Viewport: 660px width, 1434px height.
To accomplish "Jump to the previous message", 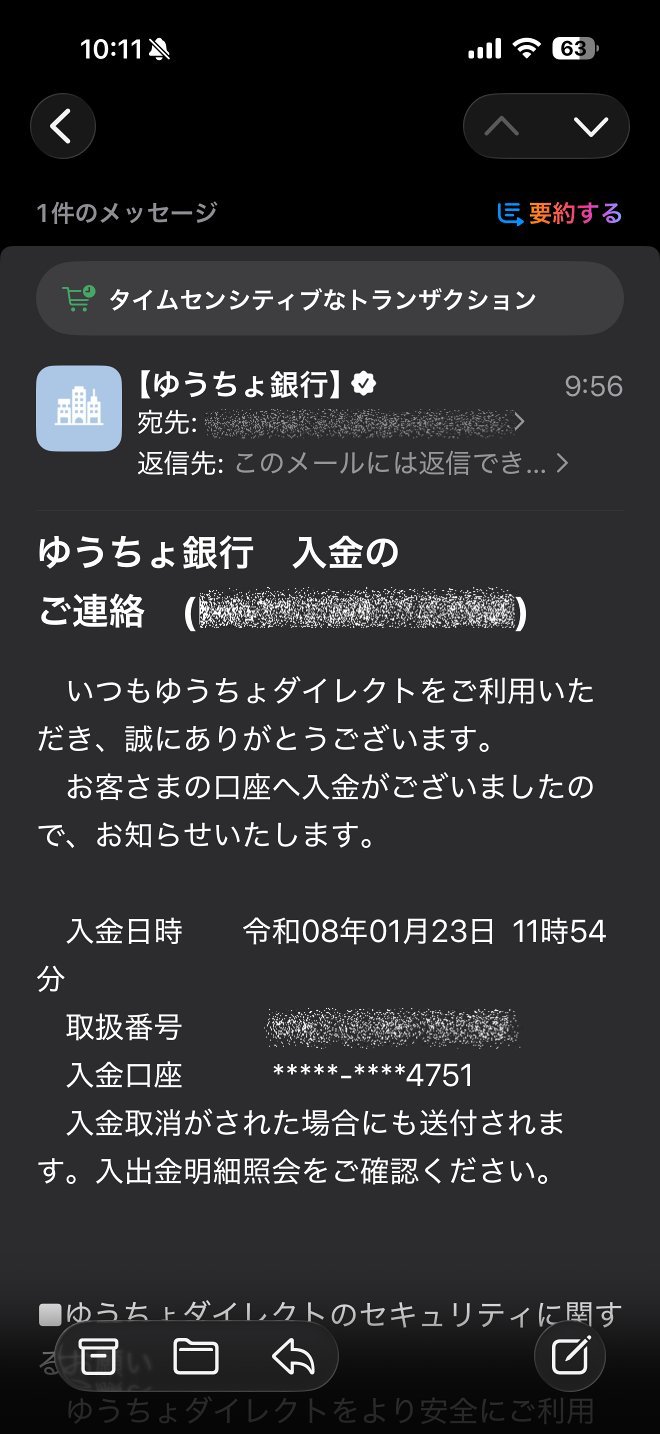I will [502, 127].
